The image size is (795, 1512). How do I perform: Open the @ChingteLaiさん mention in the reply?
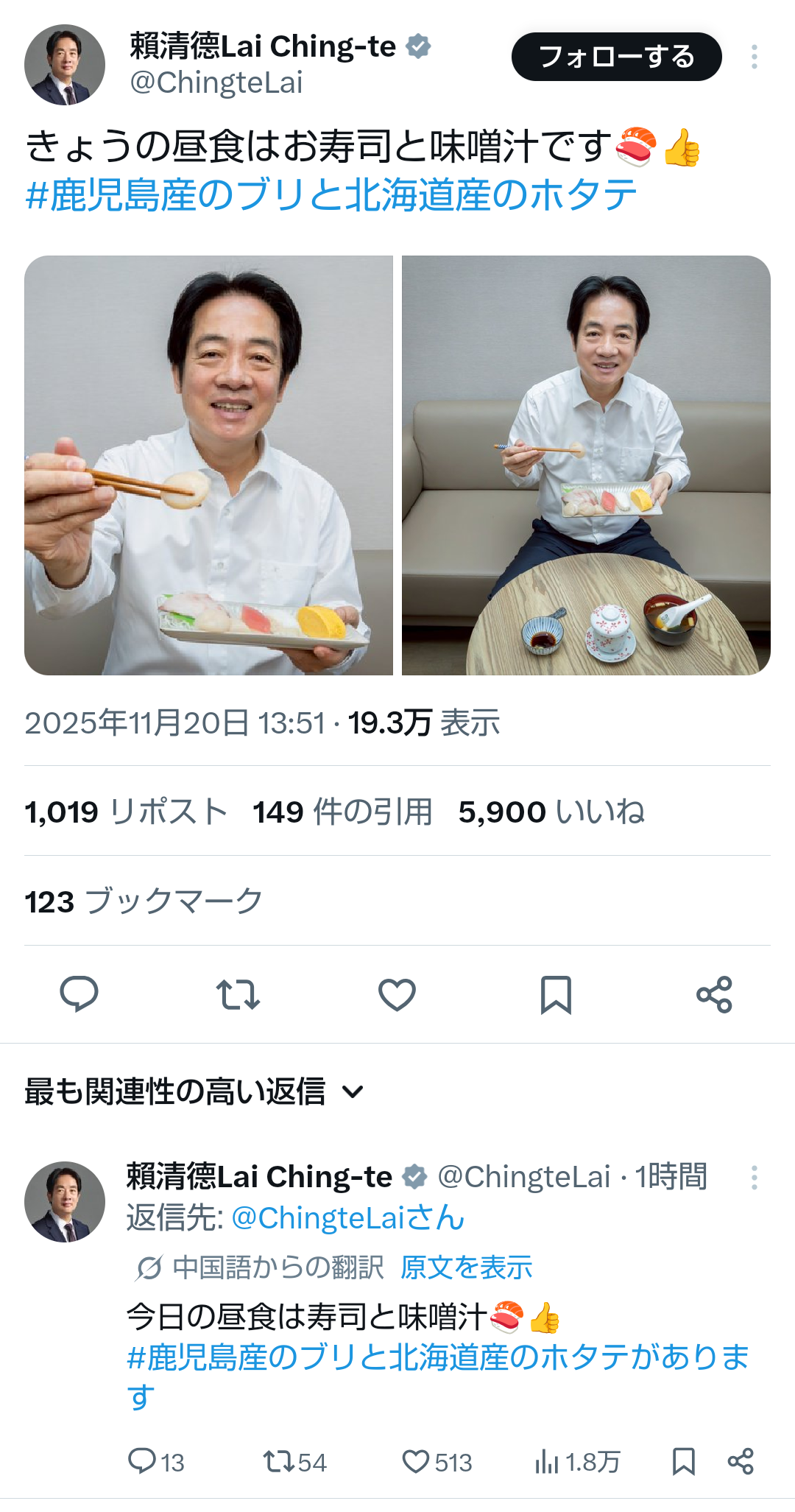348,1218
